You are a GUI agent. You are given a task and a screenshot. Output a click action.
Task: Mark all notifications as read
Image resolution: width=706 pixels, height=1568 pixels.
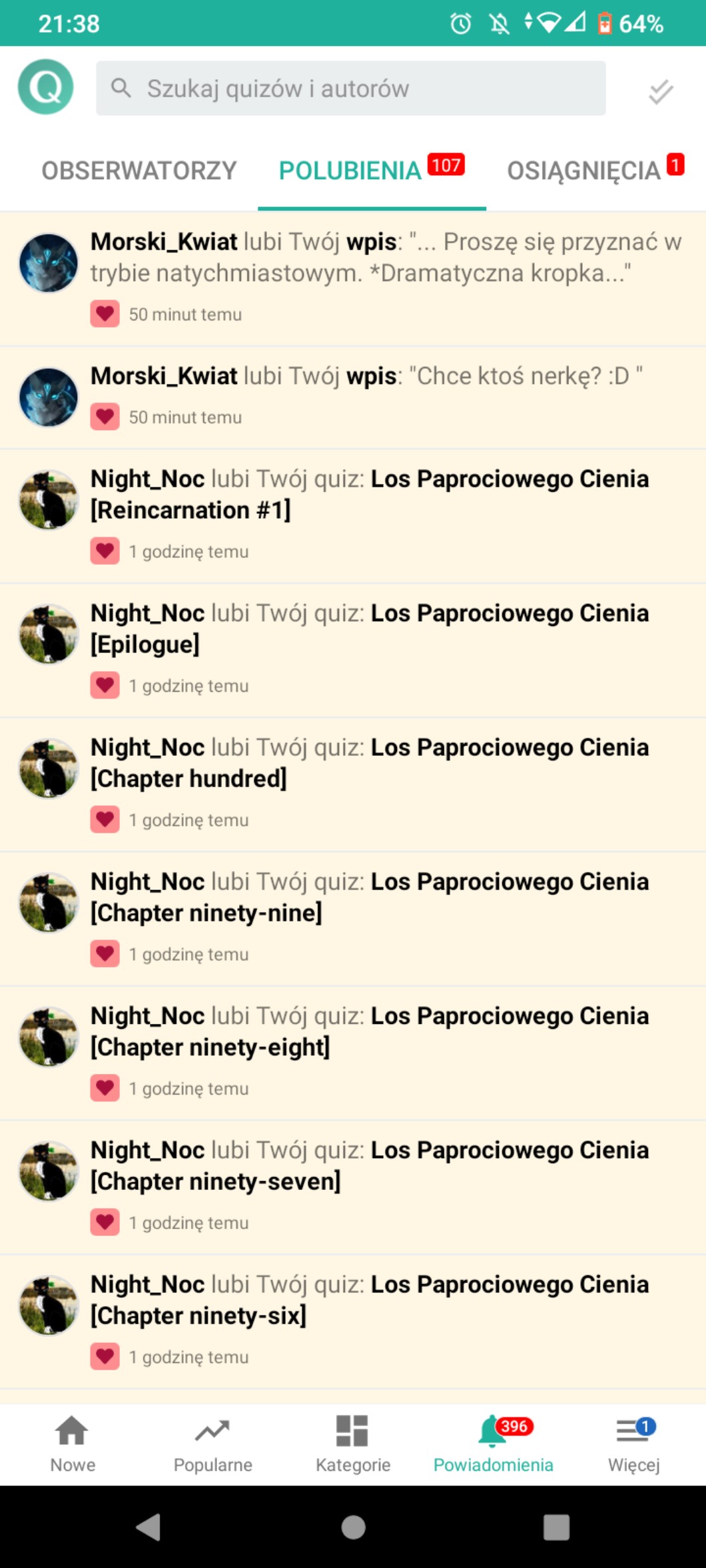(660, 91)
